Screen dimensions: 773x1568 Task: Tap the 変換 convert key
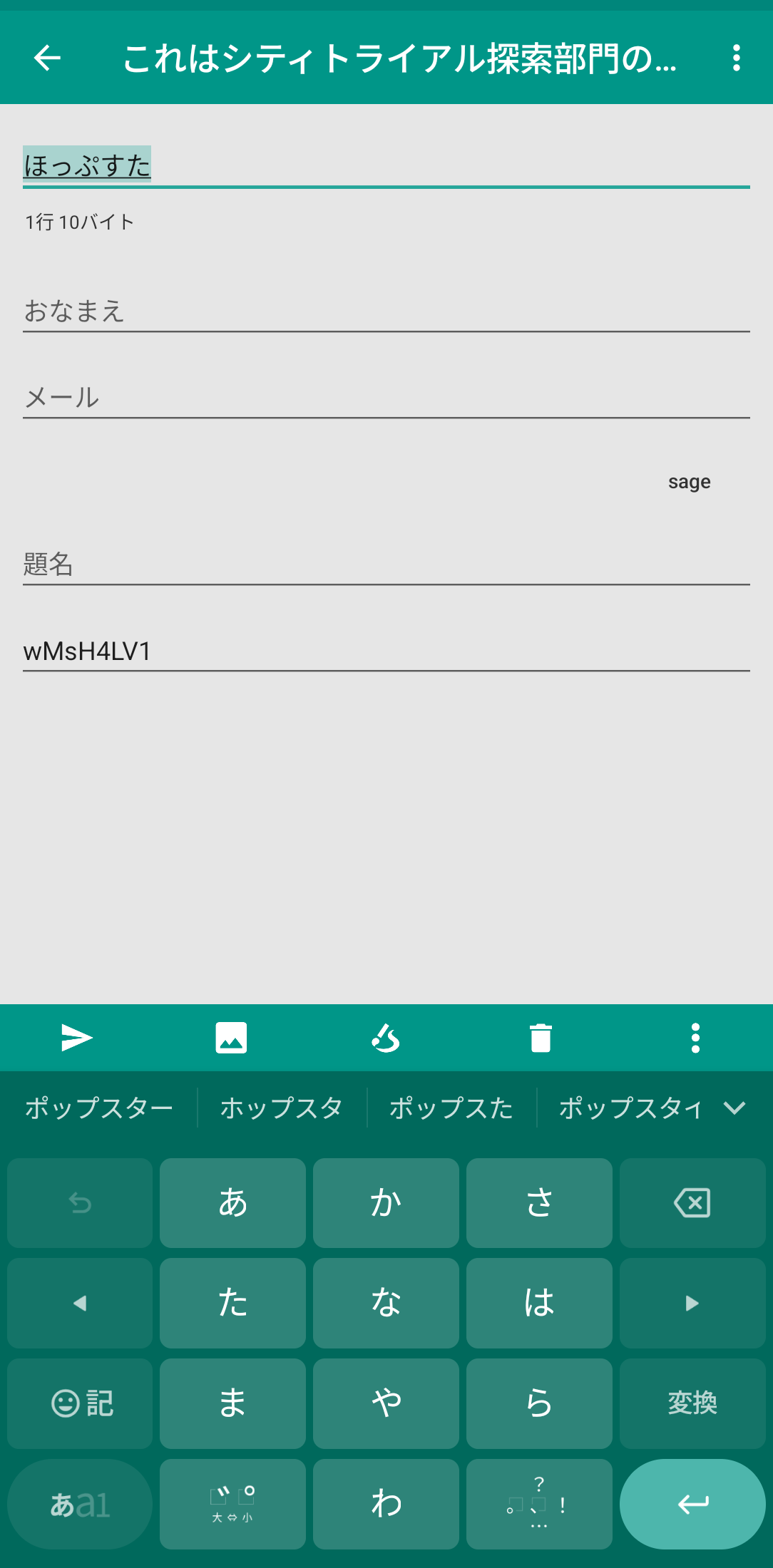pos(692,1403)
